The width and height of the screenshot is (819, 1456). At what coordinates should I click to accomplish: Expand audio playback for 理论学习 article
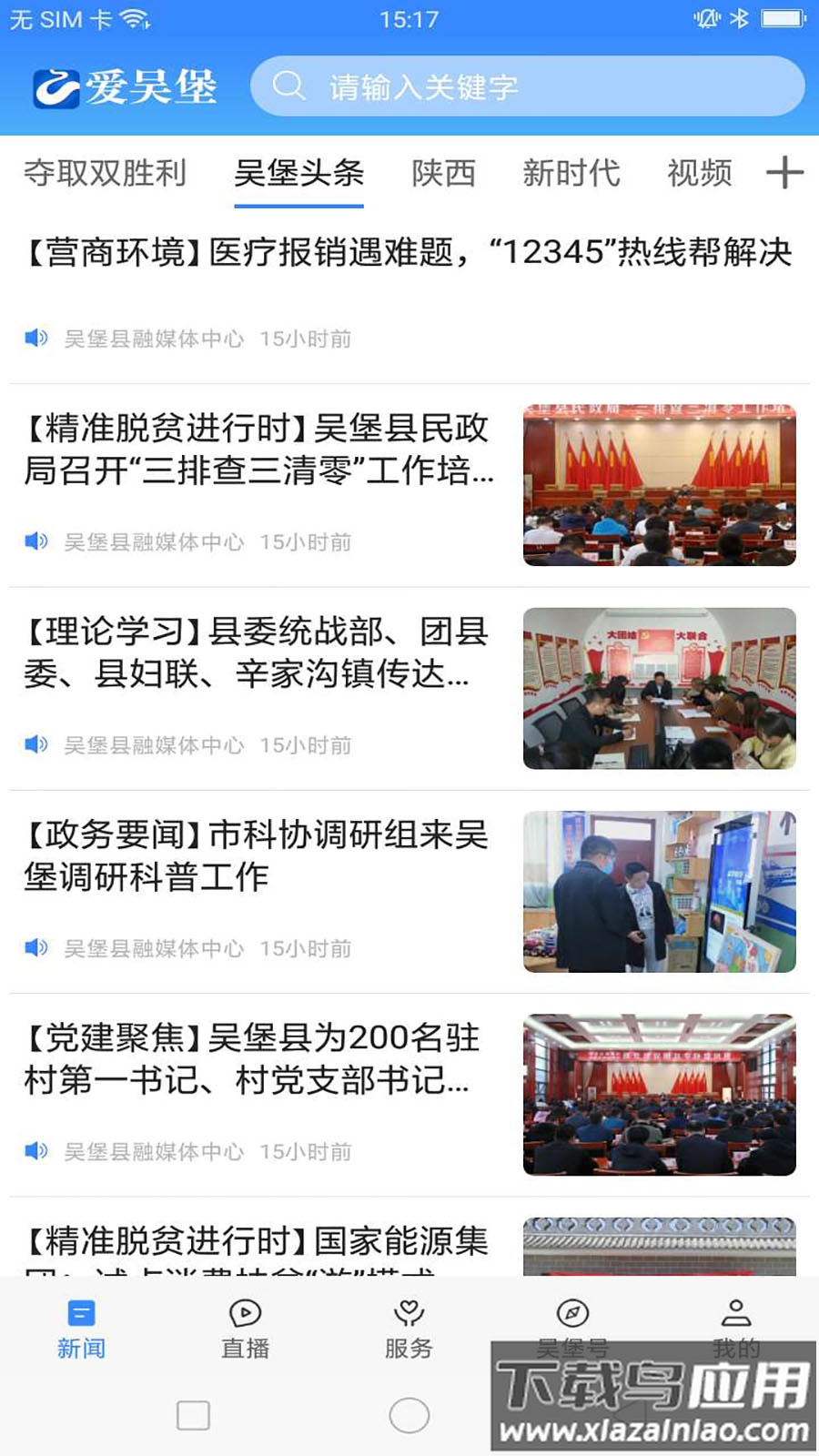tap(35, 746)
